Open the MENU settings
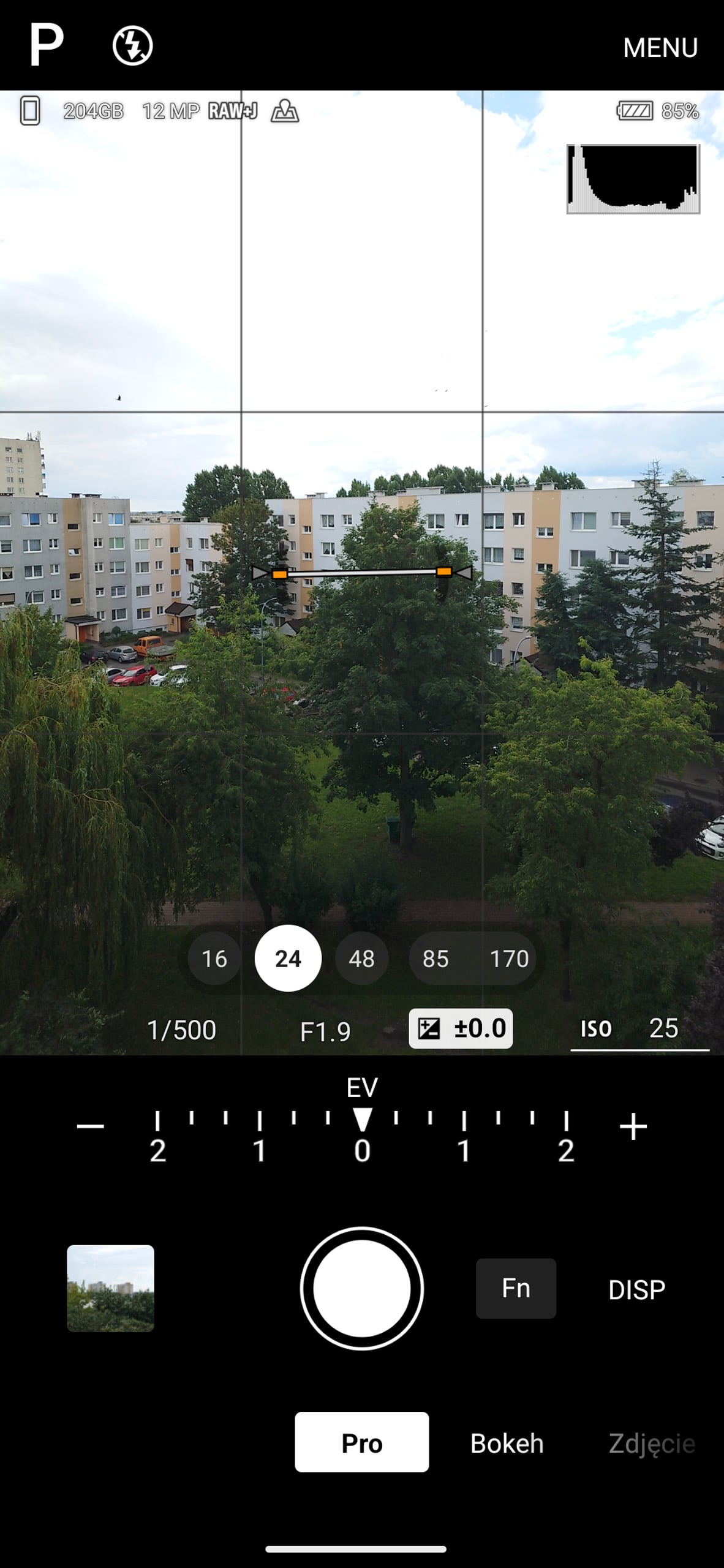Image resolution: width=724 pixels, height=1568 pixels. [660, 48]
